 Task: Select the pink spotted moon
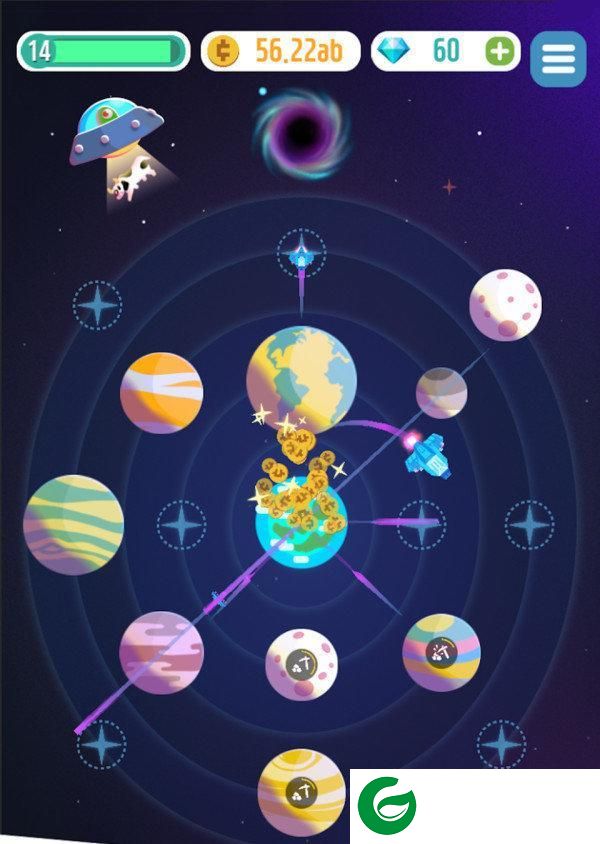point(505,304)
